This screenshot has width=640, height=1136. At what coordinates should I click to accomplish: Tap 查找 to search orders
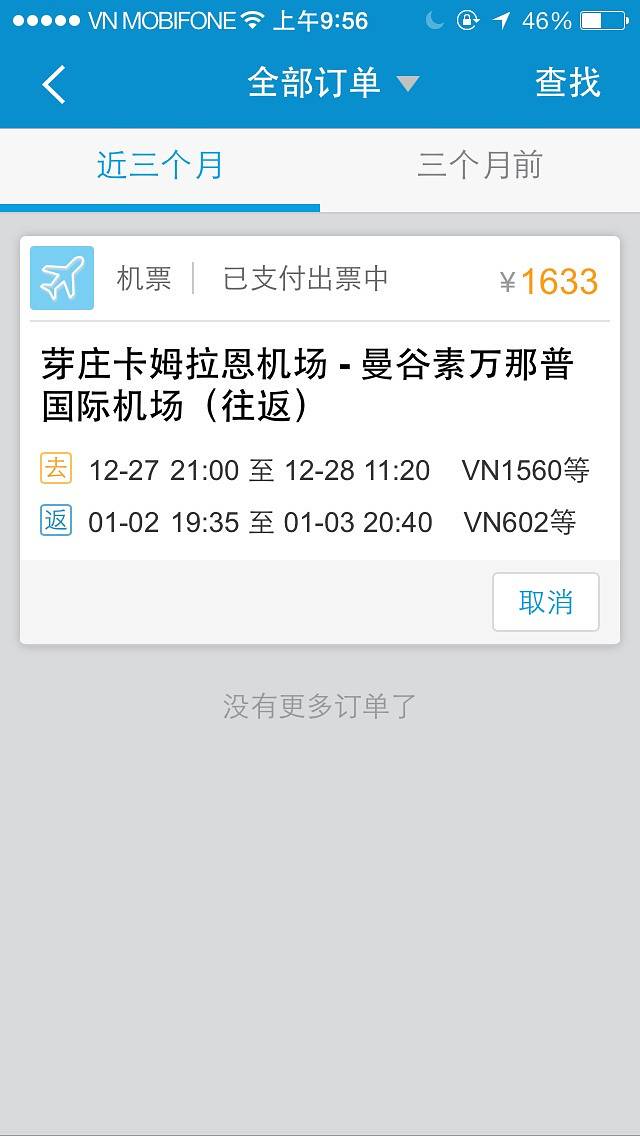pyautogui.click(x=567, y=83)
